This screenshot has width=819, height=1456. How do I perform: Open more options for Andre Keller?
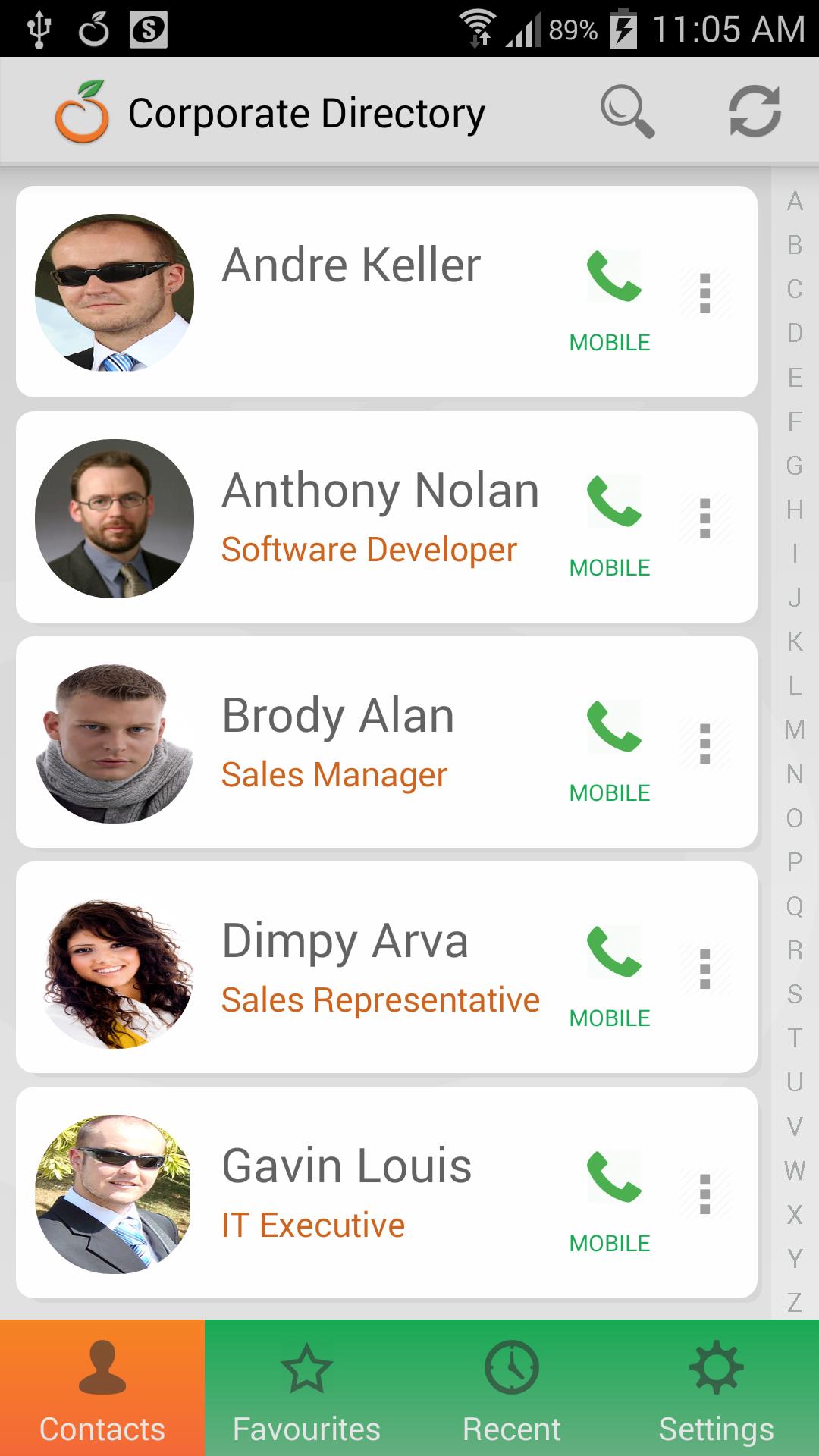point(705,293)
